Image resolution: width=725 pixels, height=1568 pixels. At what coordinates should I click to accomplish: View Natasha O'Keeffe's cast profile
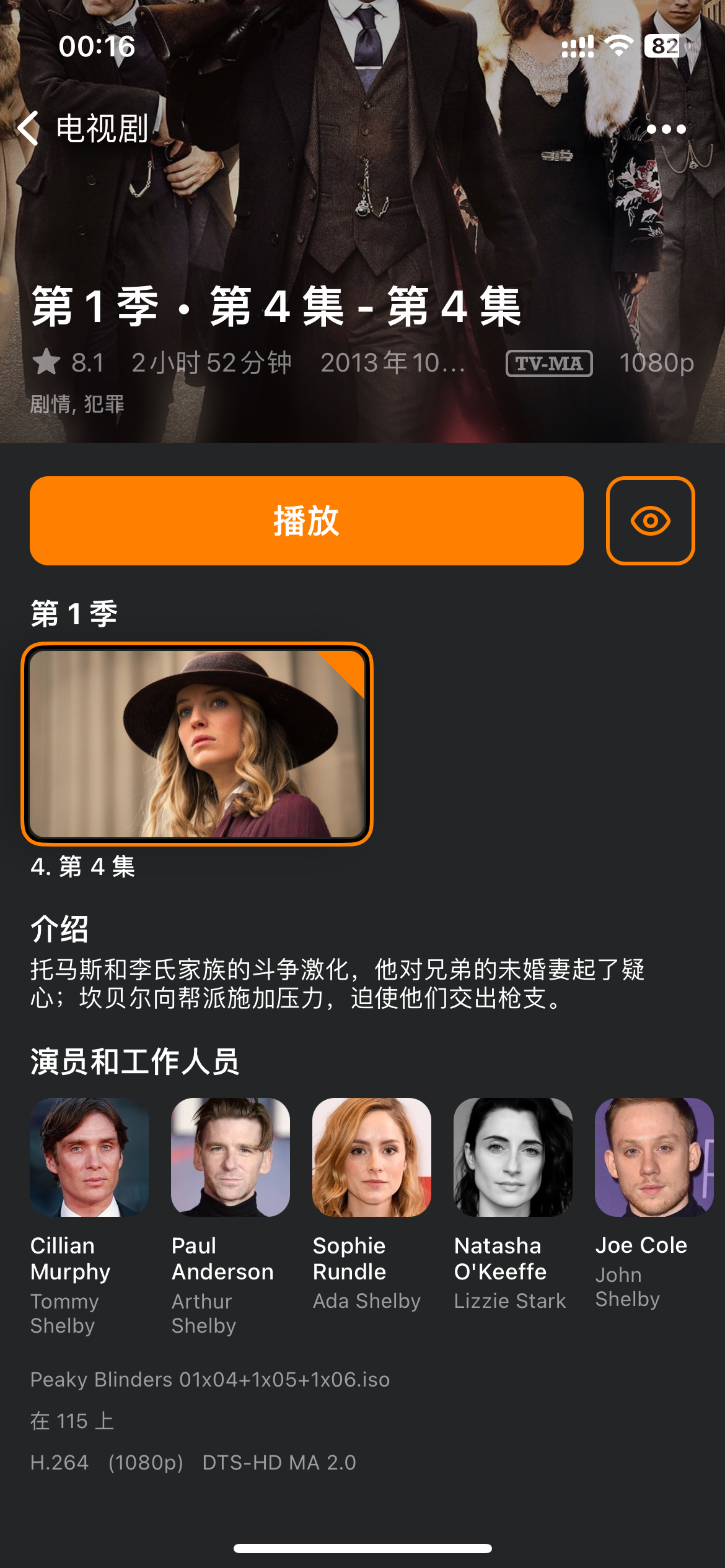(x=513, y=1157)
